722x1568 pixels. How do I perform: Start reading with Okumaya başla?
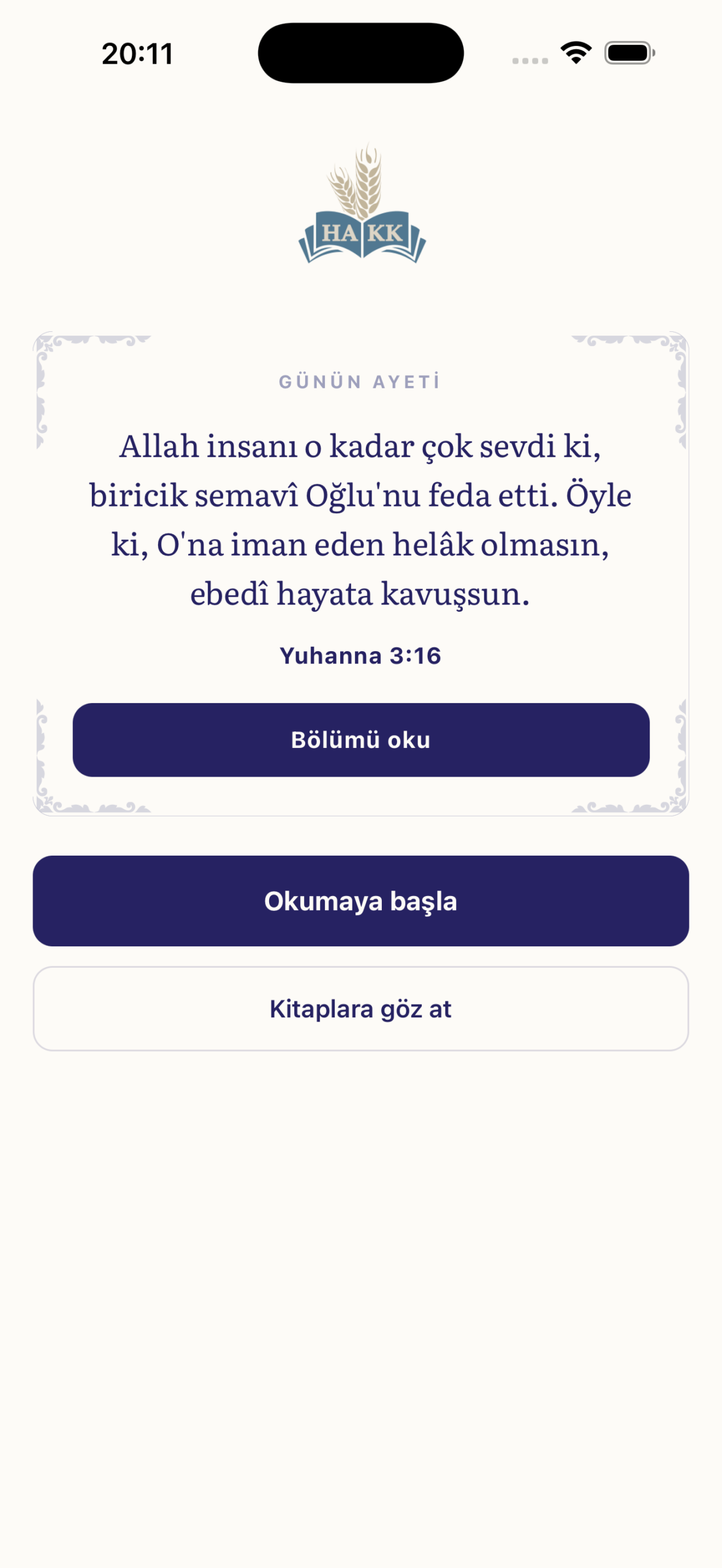coord(361,901)
